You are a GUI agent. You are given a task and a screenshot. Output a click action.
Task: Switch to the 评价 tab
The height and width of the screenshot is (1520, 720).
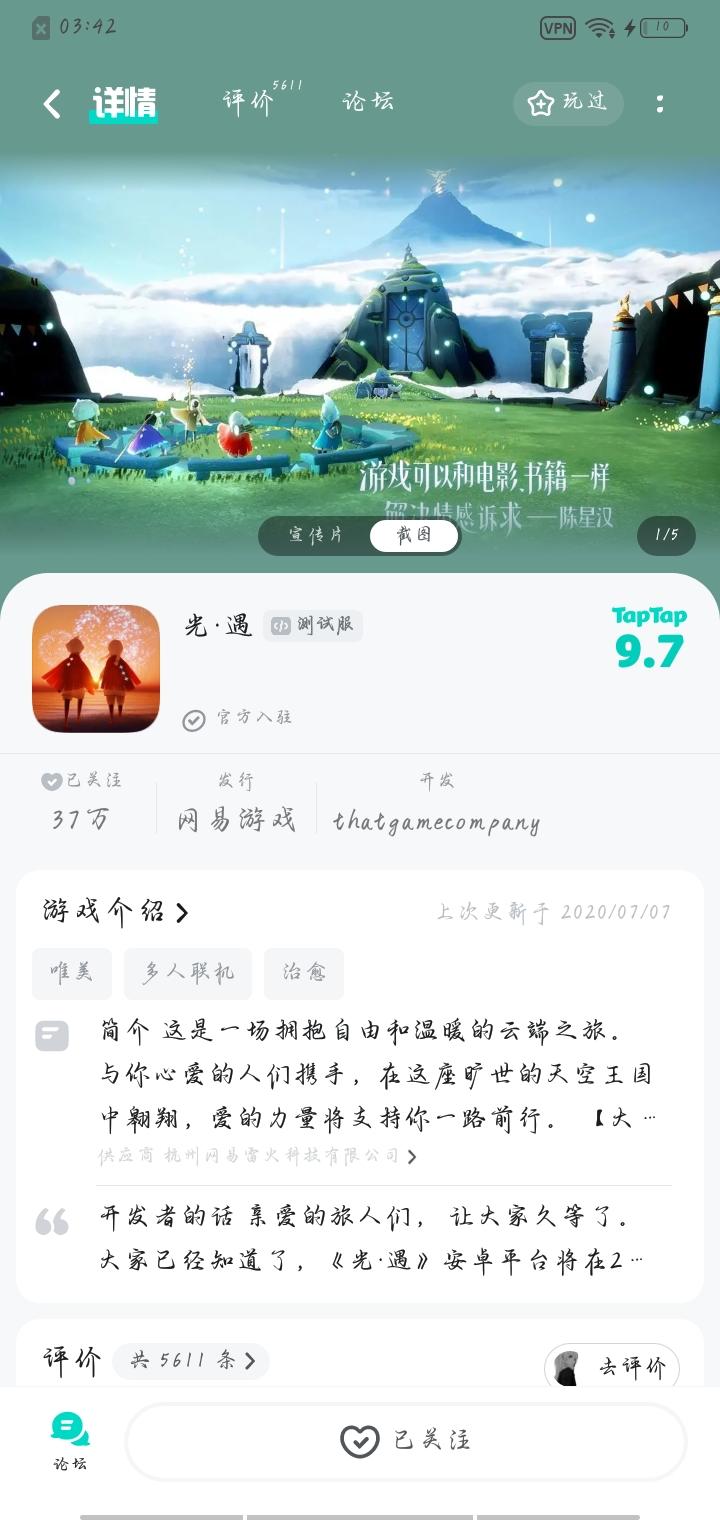(248, 102)
